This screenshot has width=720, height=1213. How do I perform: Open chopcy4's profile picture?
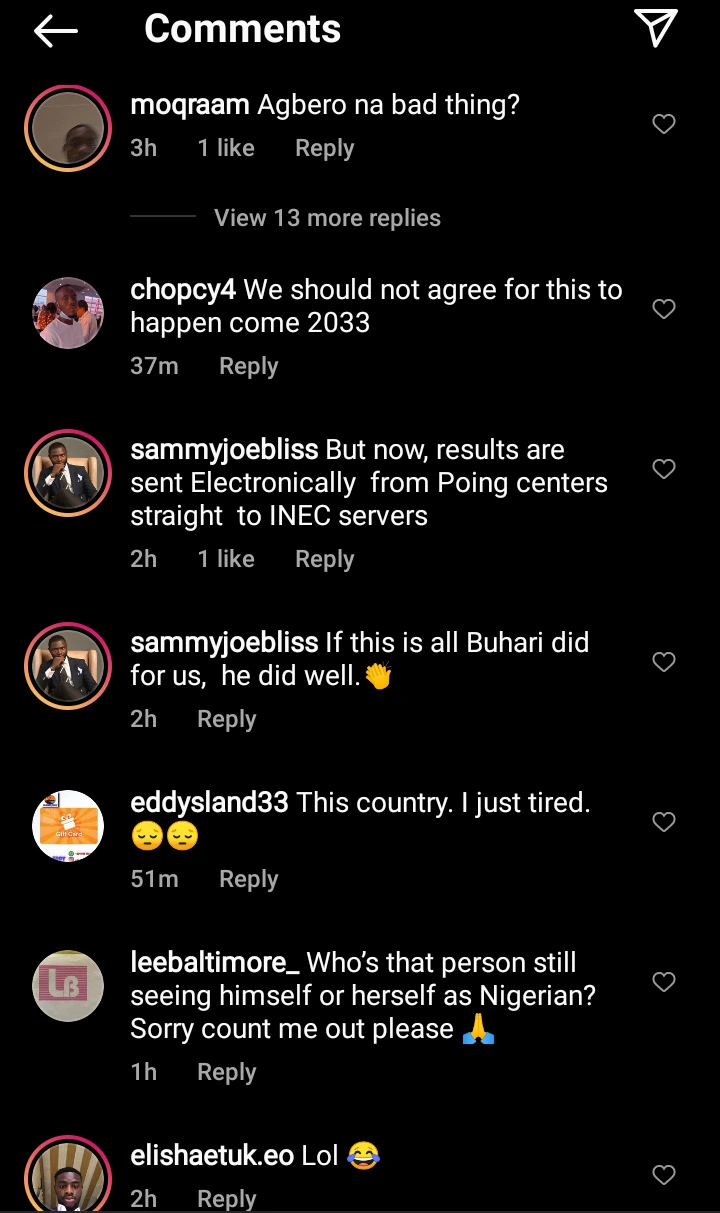(68, 313)
